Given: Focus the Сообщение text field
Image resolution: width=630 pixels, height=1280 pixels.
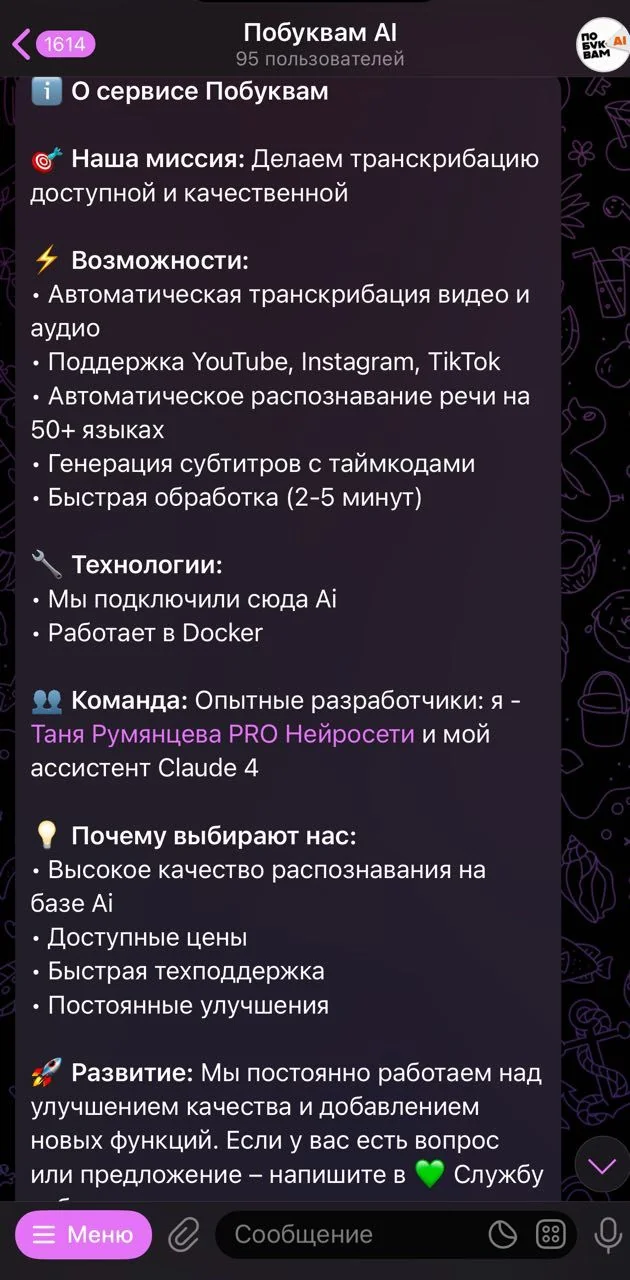Looking at the screenshot, I should tap(350, 1234).
